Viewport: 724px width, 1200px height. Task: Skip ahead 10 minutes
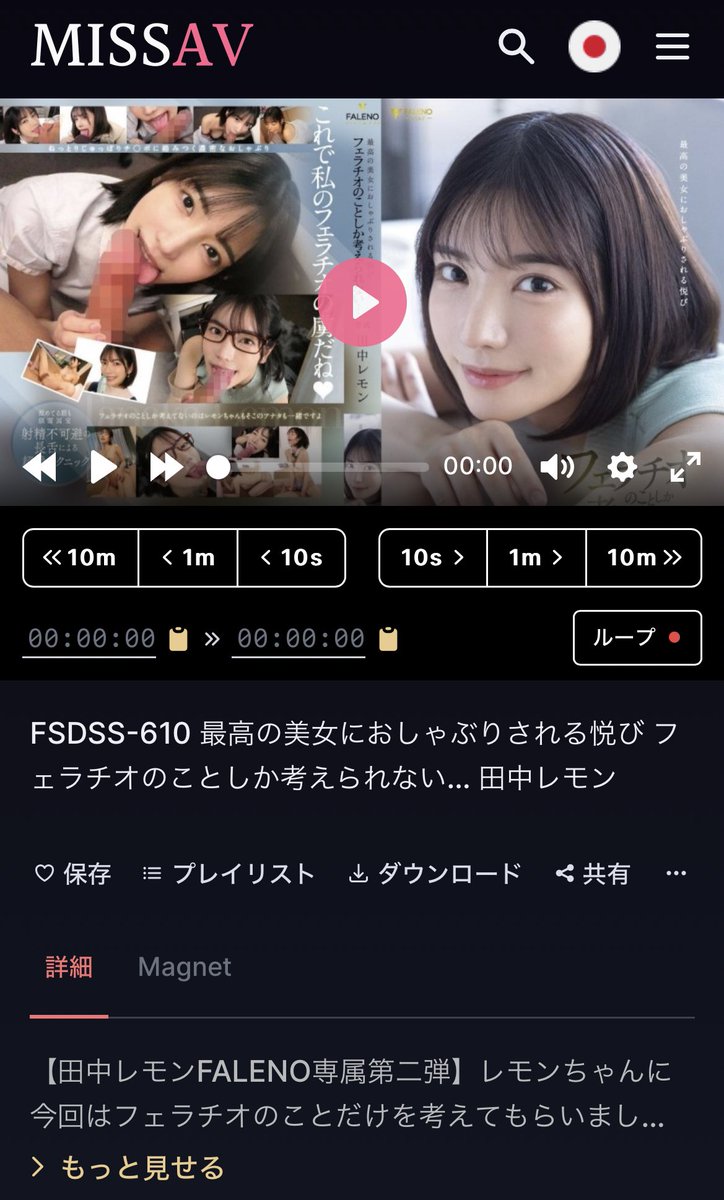[644, 558]
